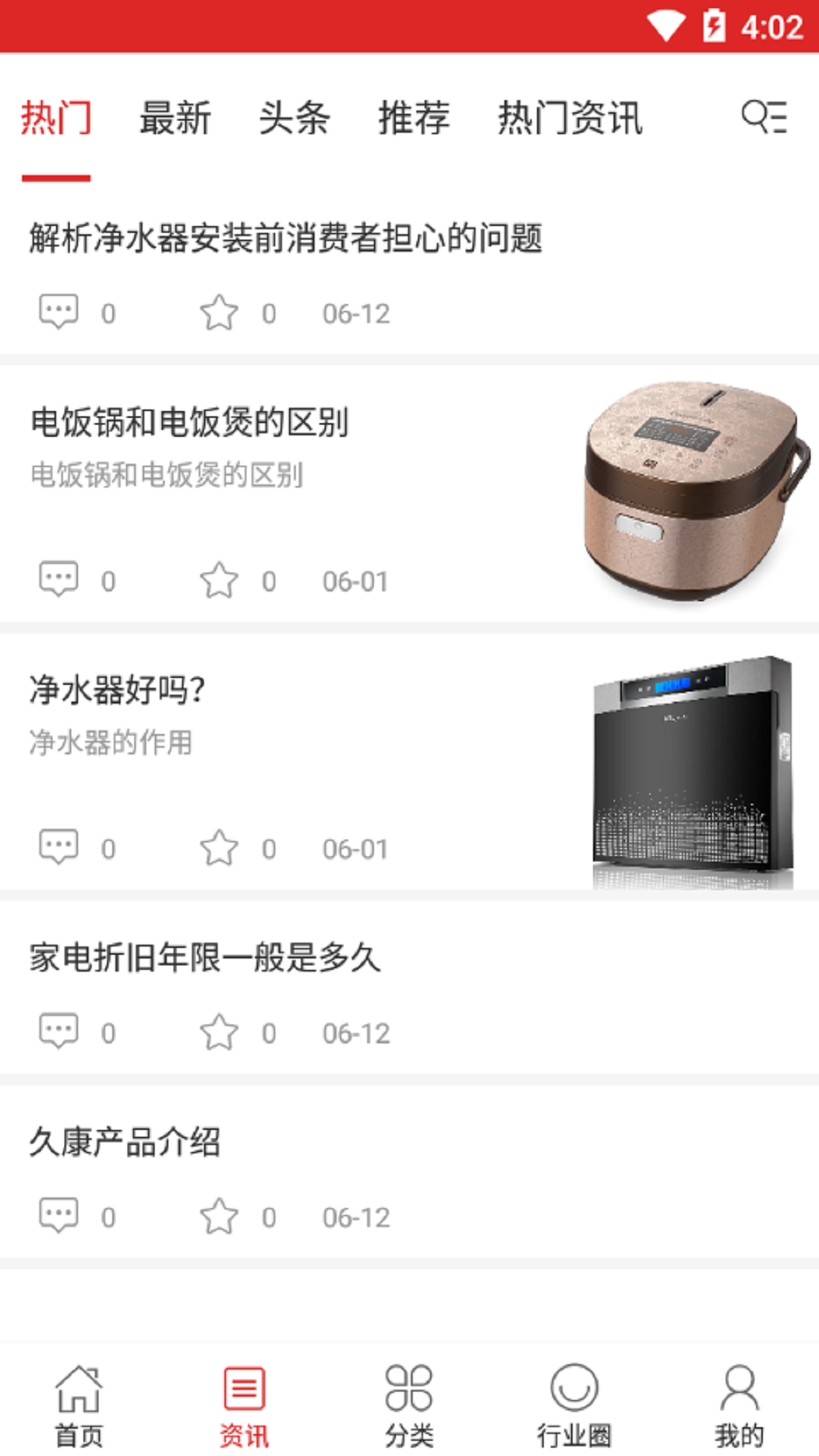Screen dimensions: 819x1456
Task: Tap the star icon under 净水器好吗?
Action: [x=219, y=848]
